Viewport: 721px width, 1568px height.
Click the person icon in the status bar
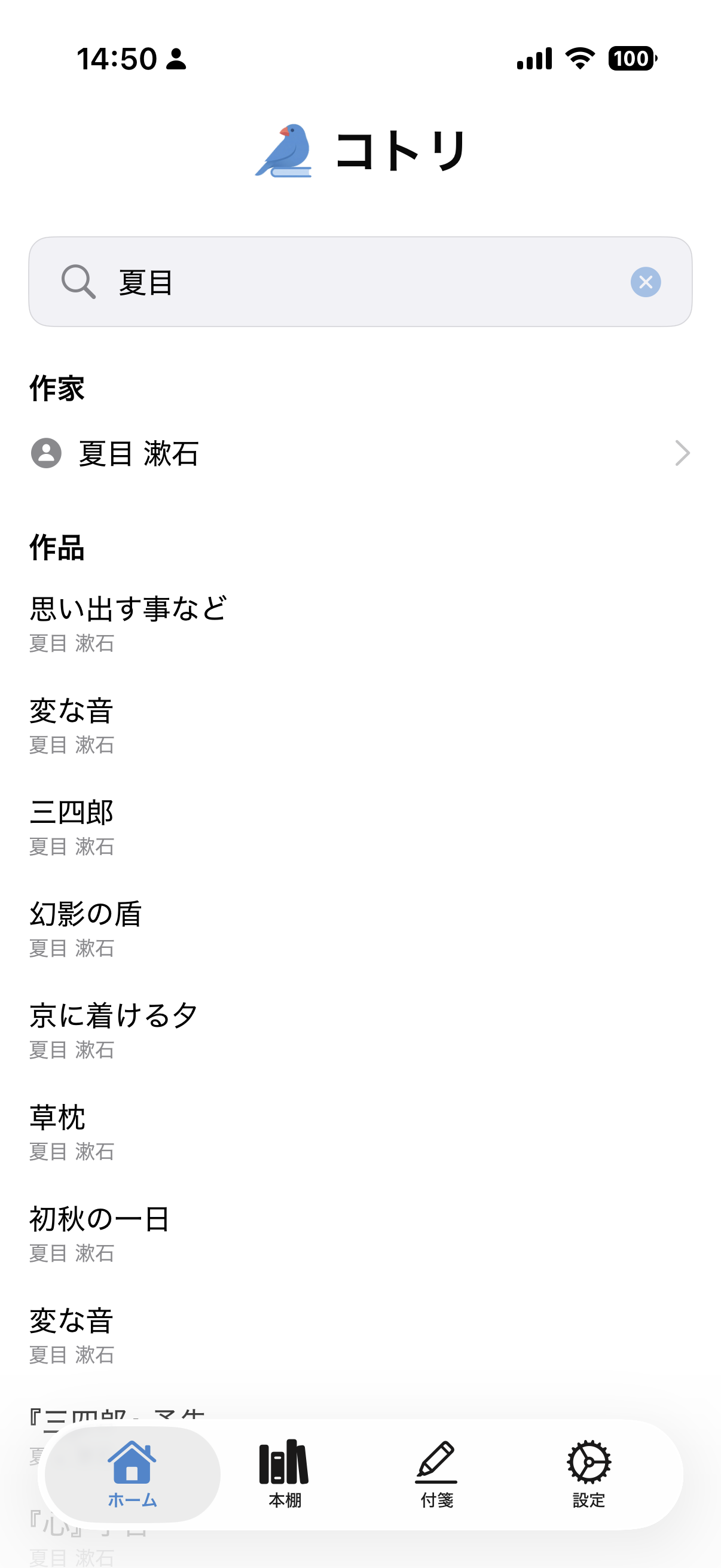[175, 60]
